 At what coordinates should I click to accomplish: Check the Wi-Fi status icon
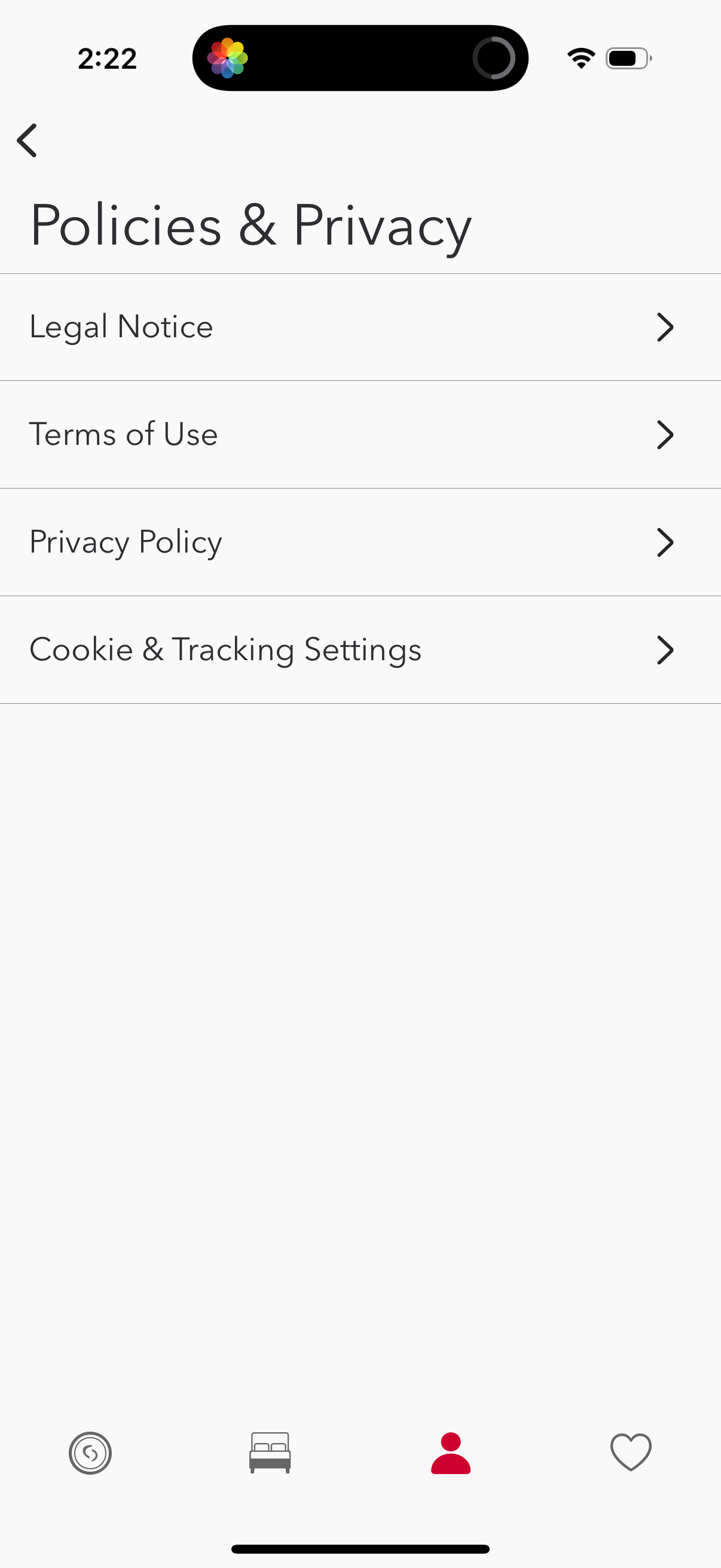pos(579,57)
